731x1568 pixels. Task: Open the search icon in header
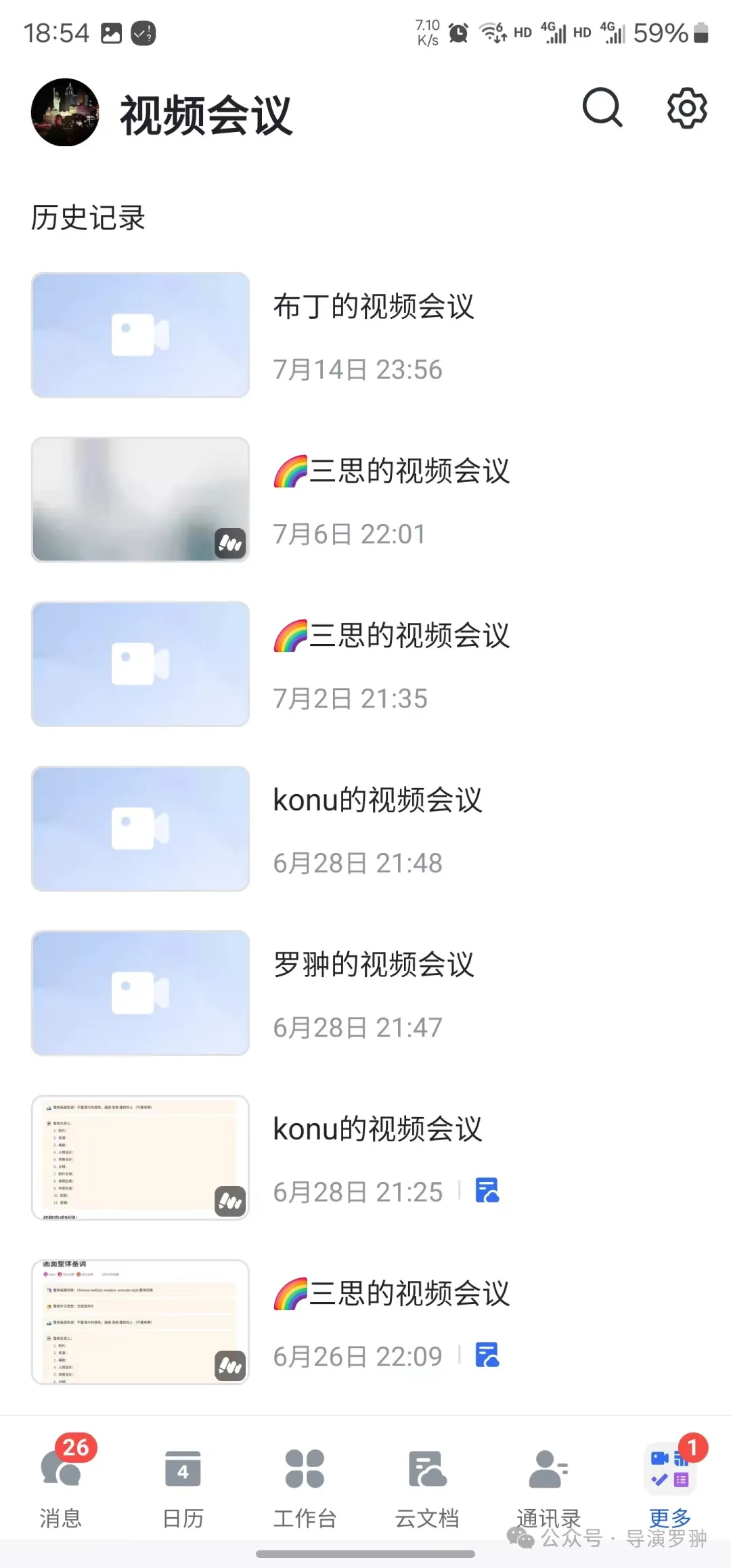[602, 108]
